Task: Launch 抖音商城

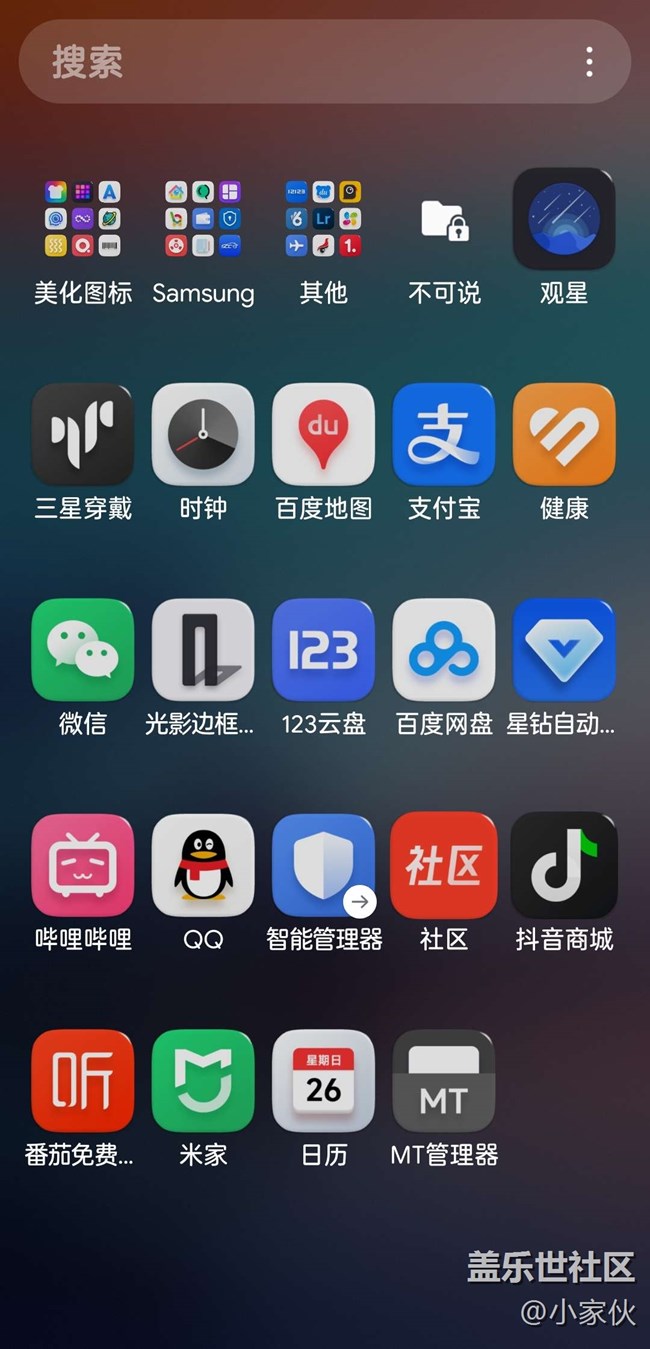Action: (x=564, y=865)
